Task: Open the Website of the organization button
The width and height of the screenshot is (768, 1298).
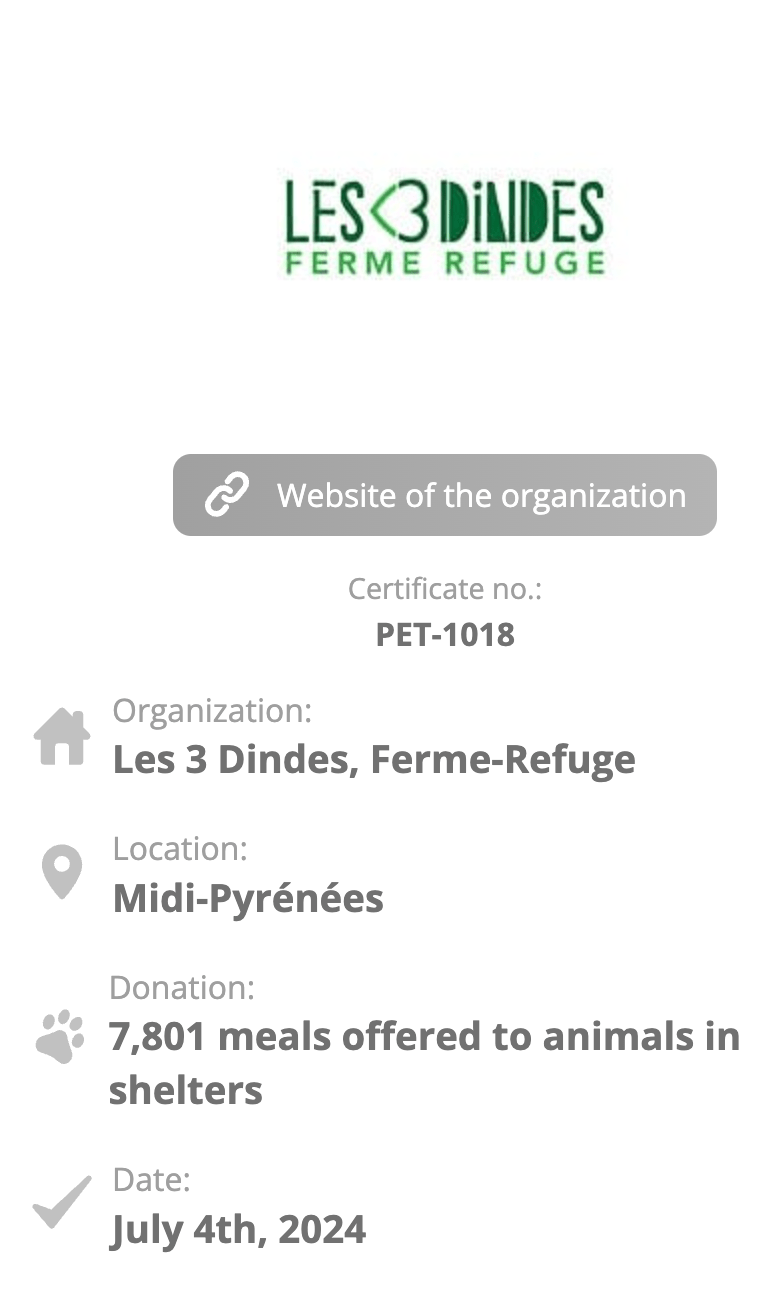Action: point(445,495)
